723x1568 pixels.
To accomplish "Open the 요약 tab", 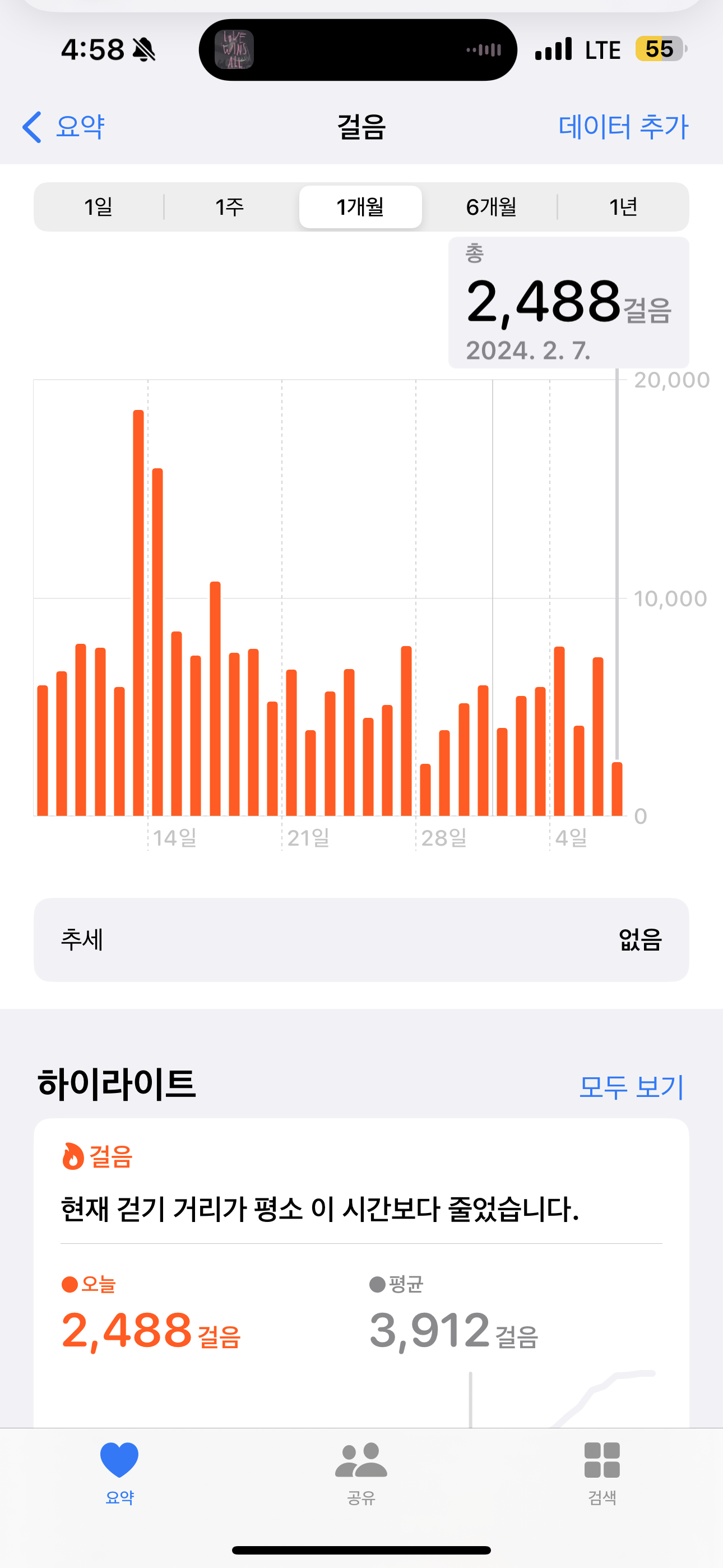I will (119, 1470).
